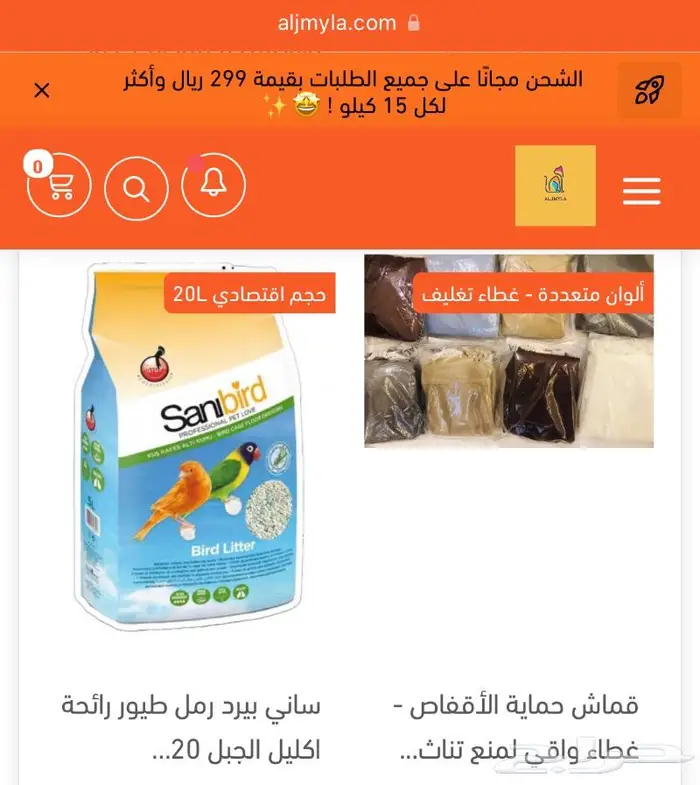Viewport: 700px width, 785px height.
Task: Open the notifications bell
Action: tap(213, 187)
